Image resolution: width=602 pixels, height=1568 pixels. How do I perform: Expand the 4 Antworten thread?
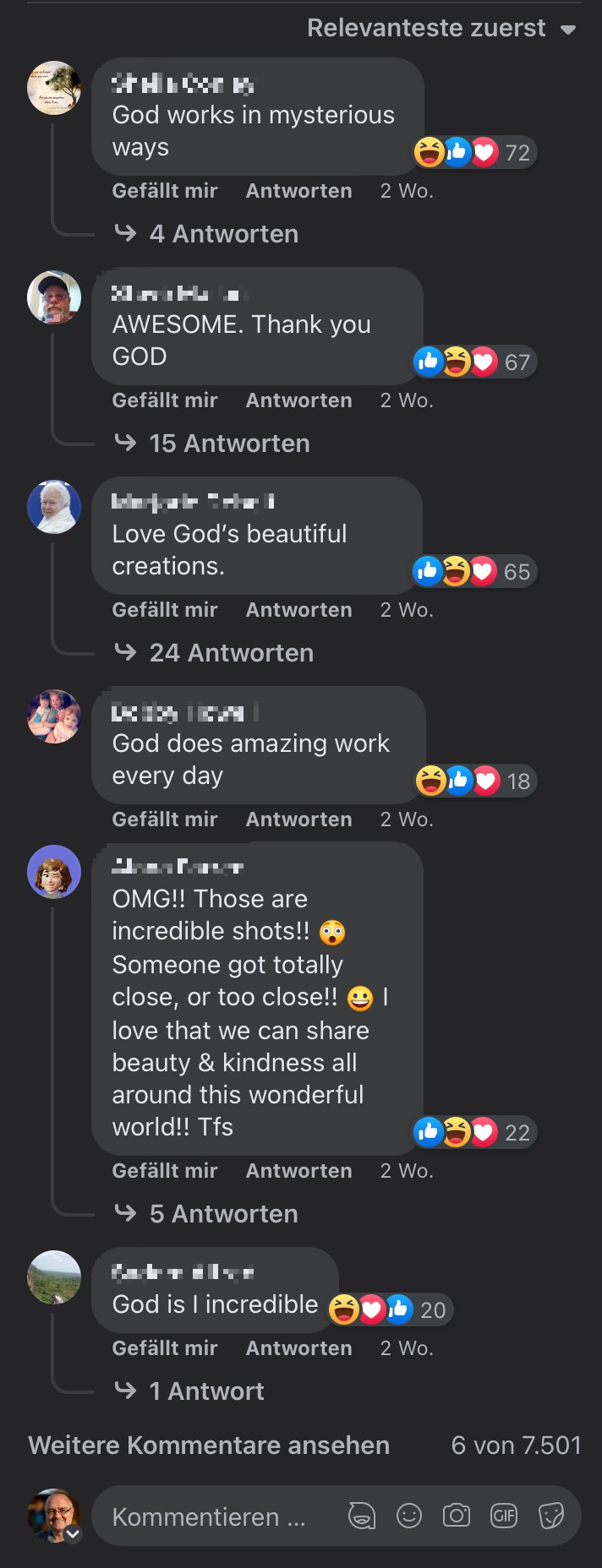(223, 234)
